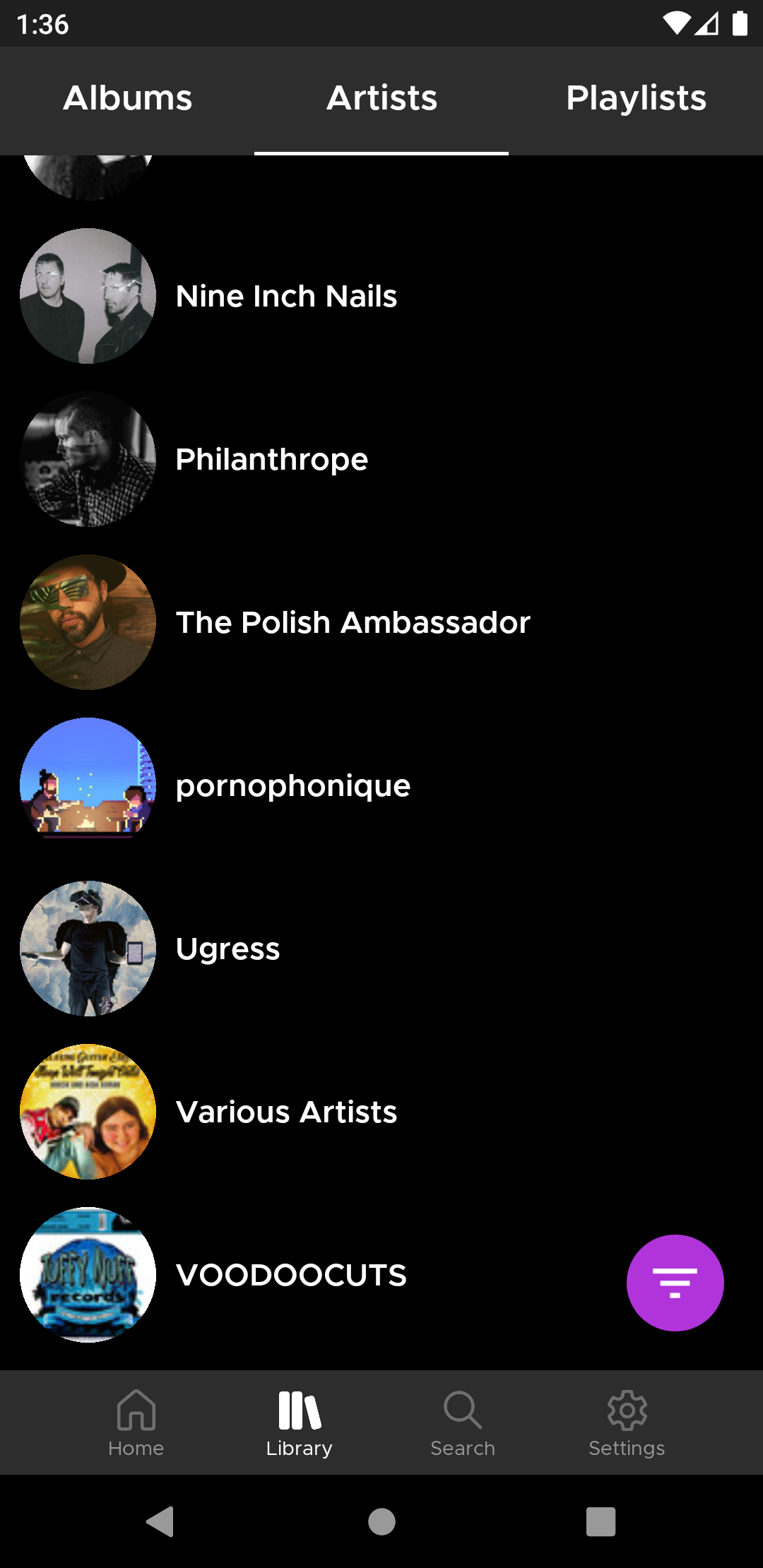Open artist Philanthrope
Viewport: 763px width, 1568px height.
272,460
